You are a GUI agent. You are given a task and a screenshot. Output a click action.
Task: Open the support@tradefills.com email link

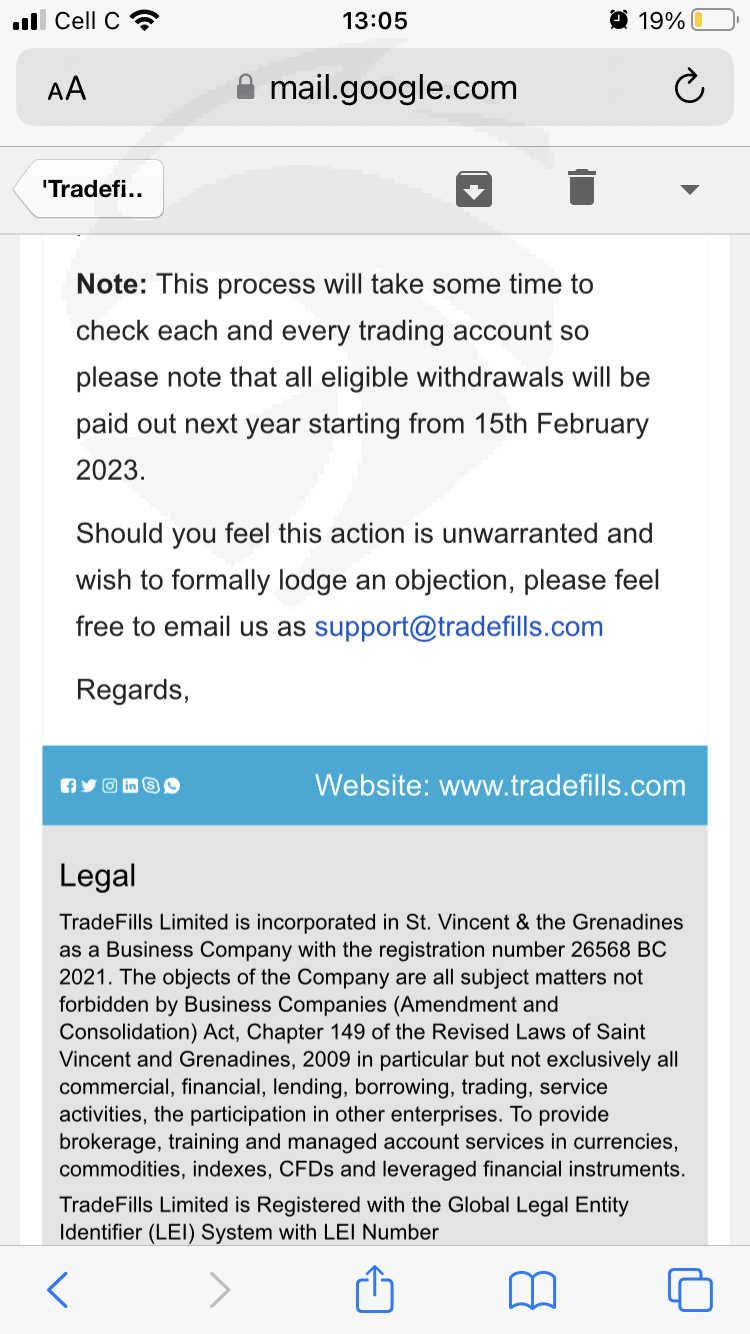tap(459, 627)
